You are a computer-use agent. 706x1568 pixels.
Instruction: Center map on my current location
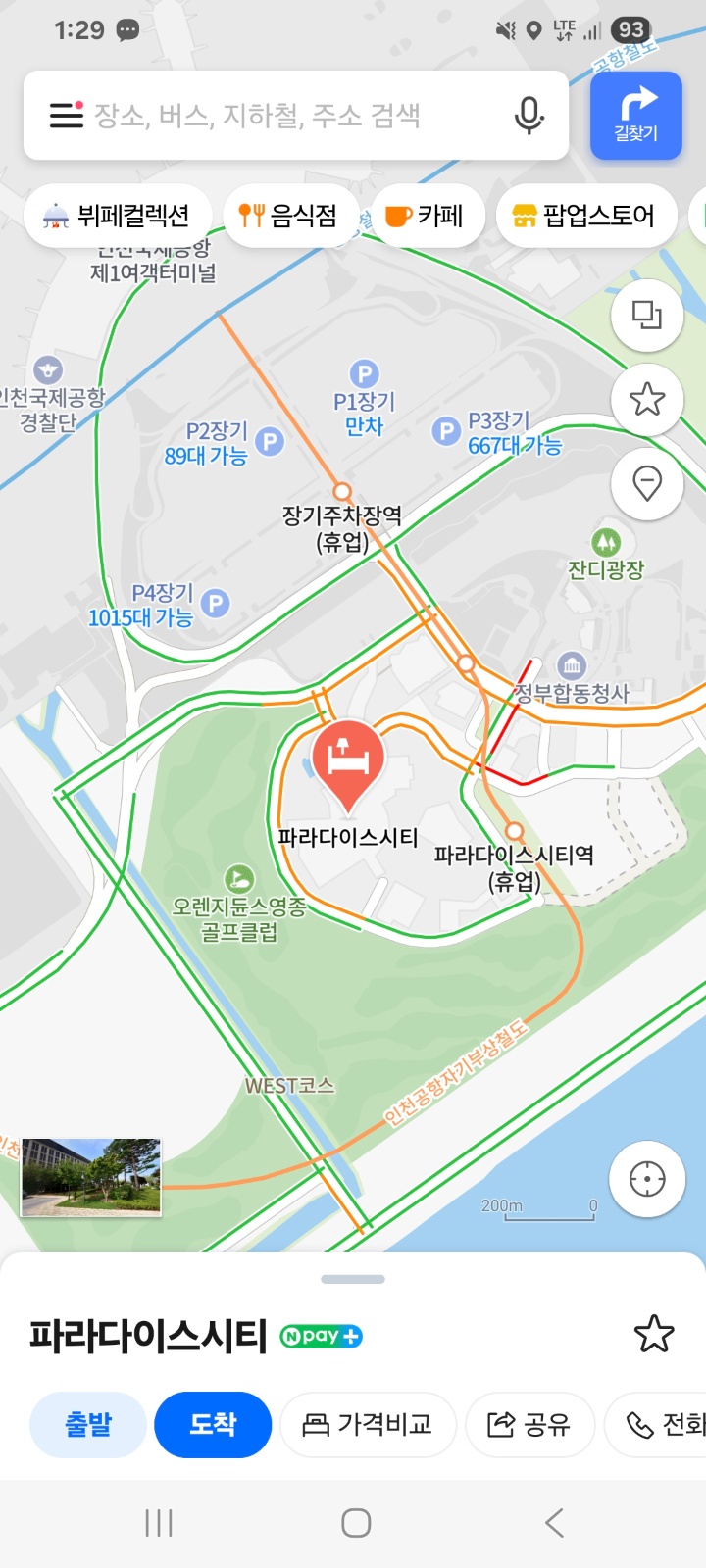[x=647, y=1179]
